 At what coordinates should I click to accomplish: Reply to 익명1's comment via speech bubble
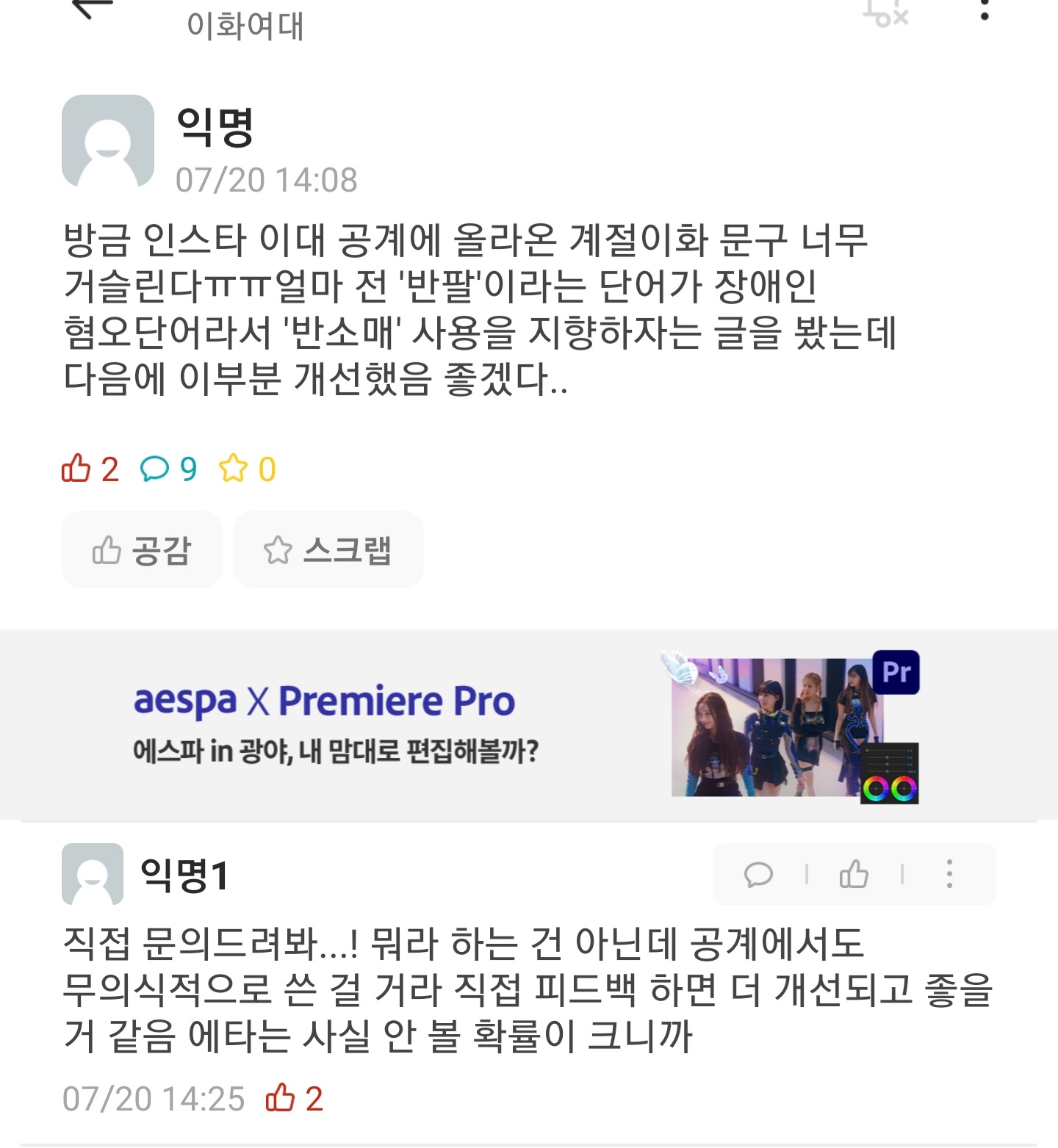pyautogui.click(x=758, y=874)
